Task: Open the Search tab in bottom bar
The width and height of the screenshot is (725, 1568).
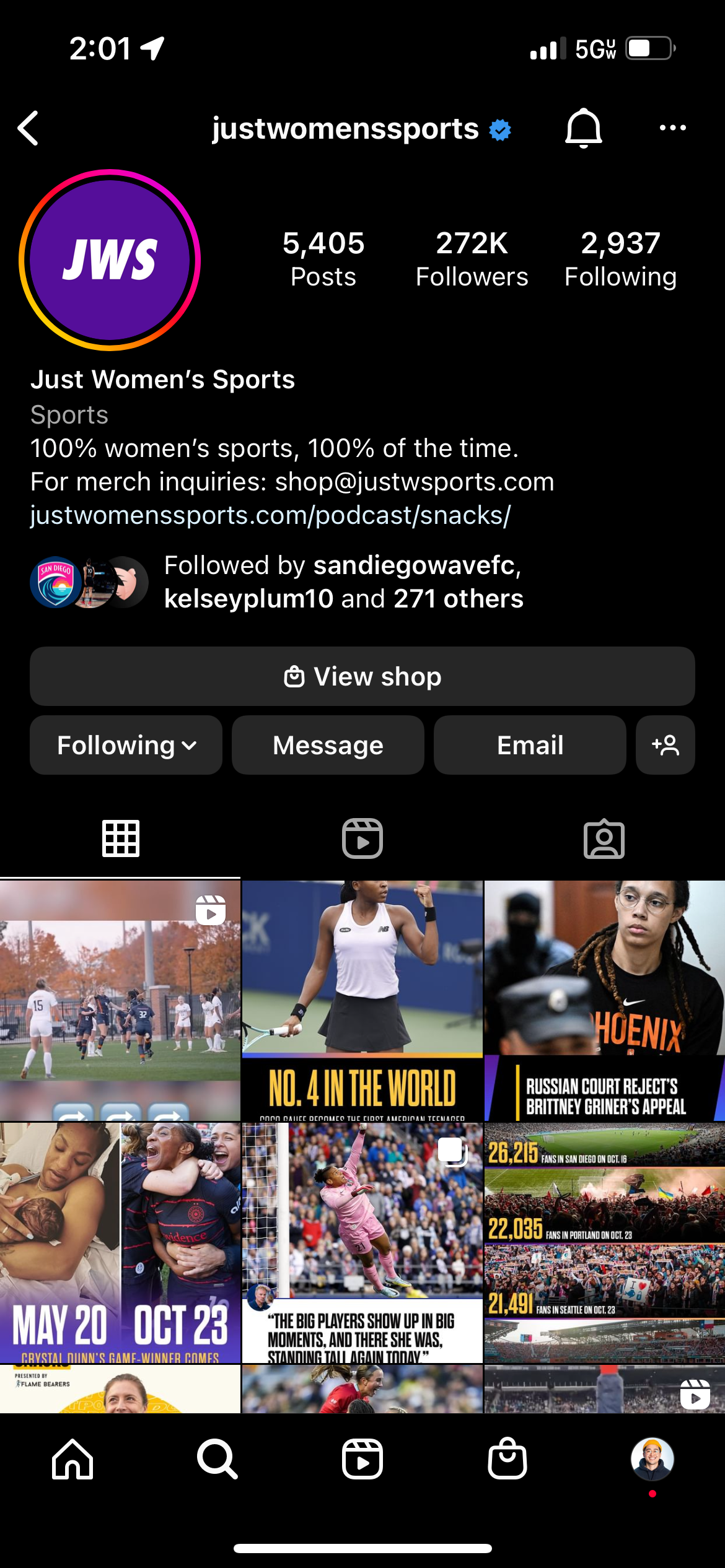Action: (x=217, y=1459)
